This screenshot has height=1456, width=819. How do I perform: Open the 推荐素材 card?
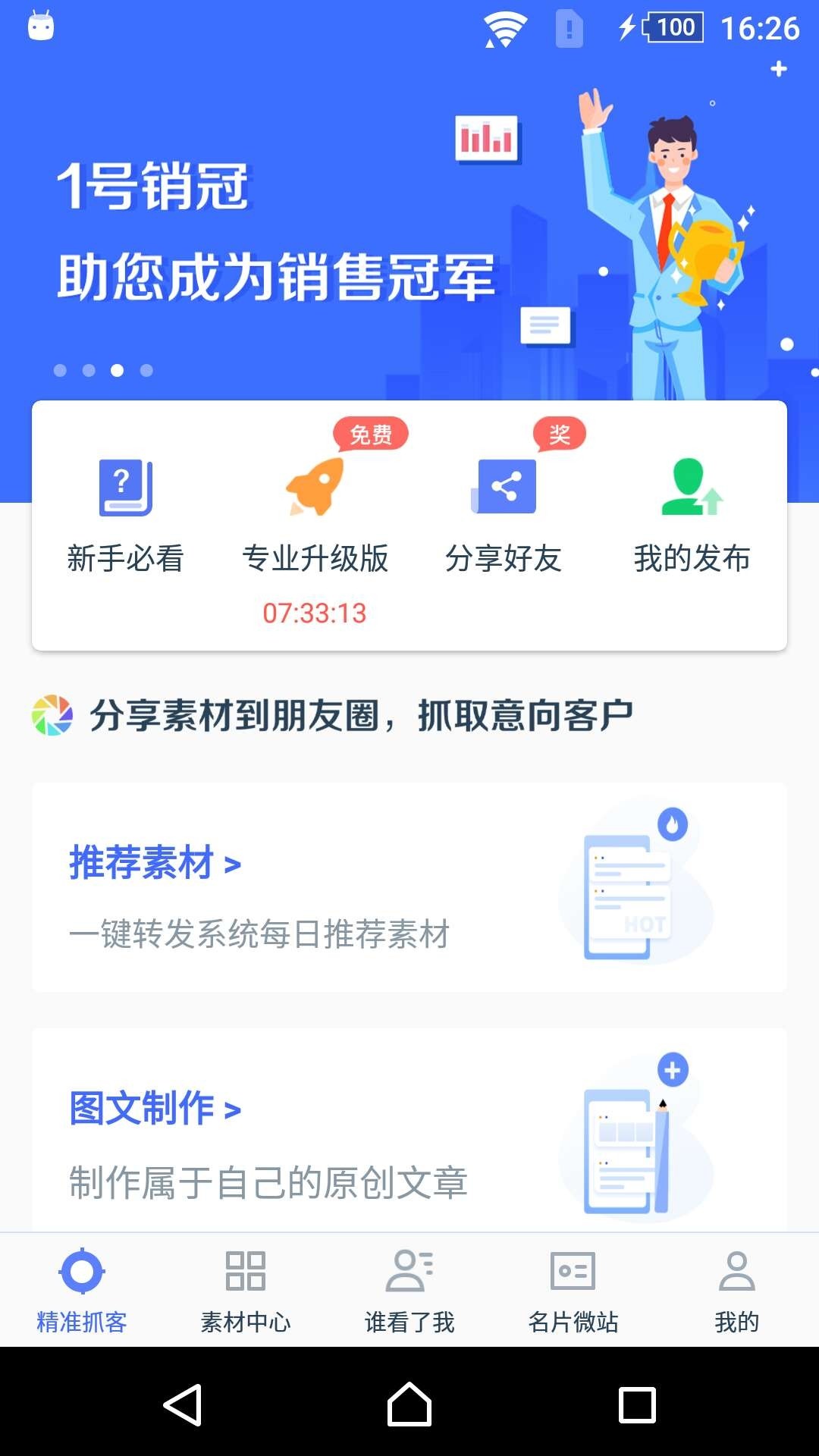pyautogui.click(x=409, y=887)
